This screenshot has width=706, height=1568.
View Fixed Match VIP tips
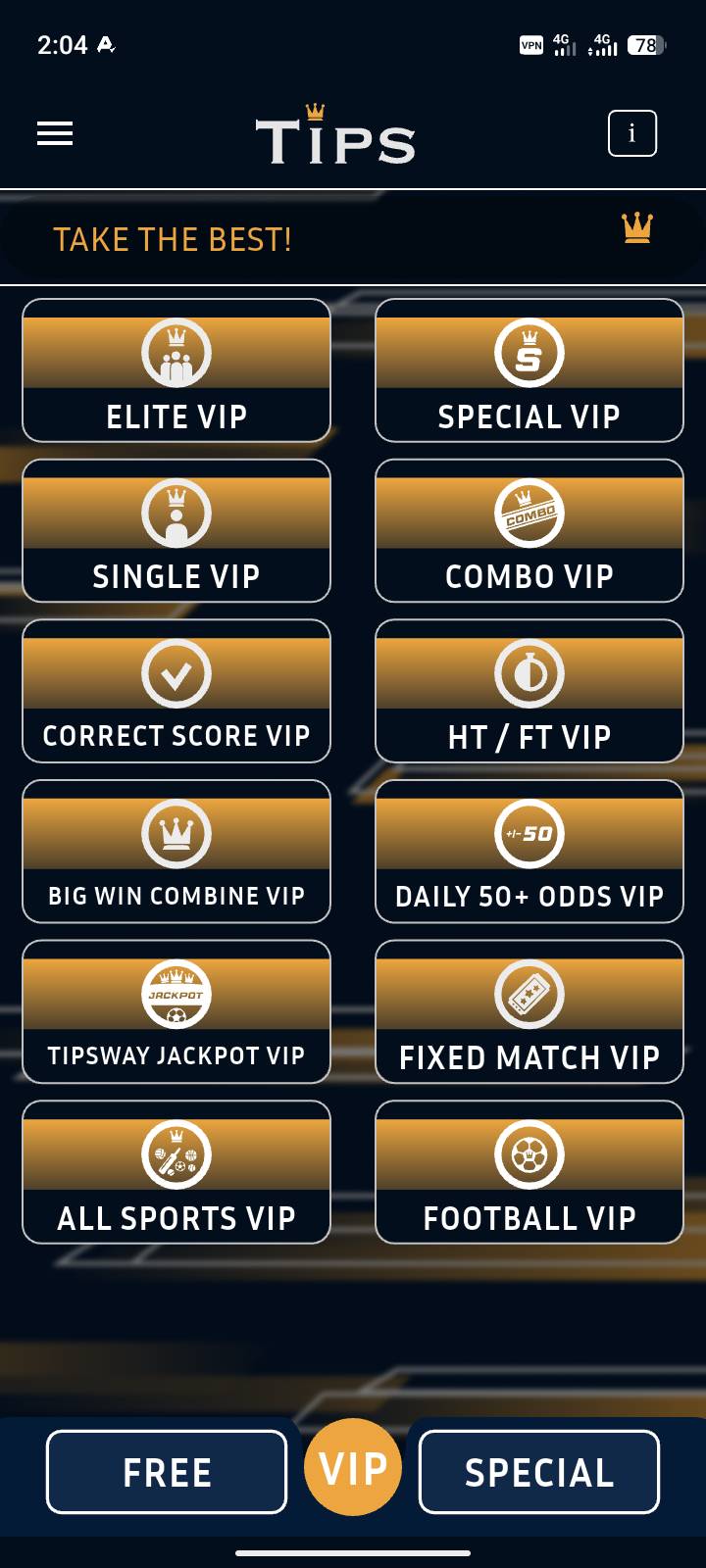[529, 1012]
